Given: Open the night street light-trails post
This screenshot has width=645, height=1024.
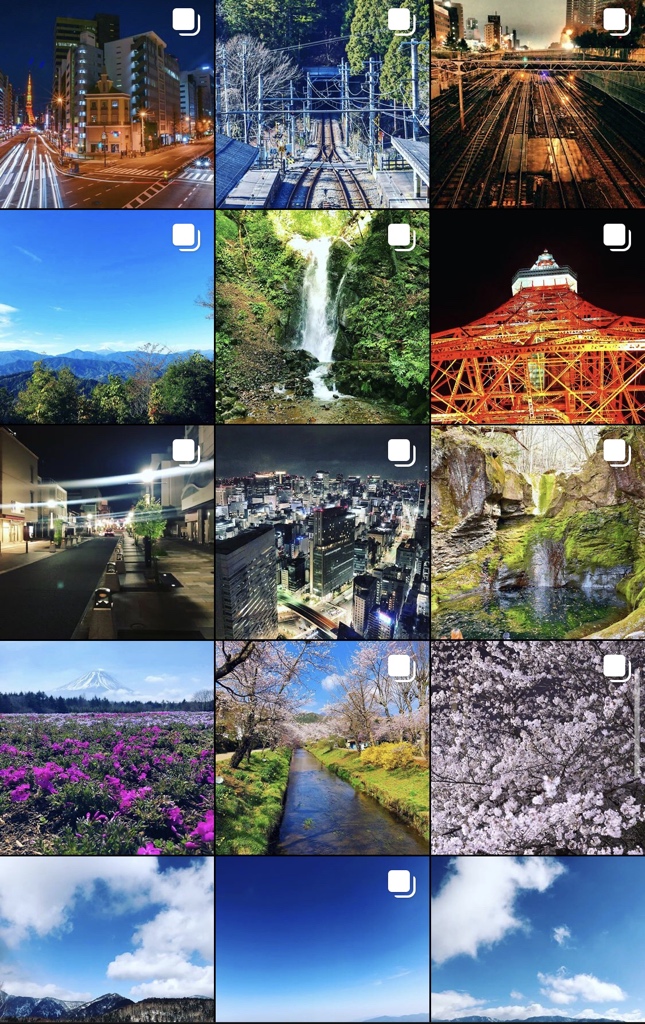Looking at the screenshot, I should [x=106, y=104].
